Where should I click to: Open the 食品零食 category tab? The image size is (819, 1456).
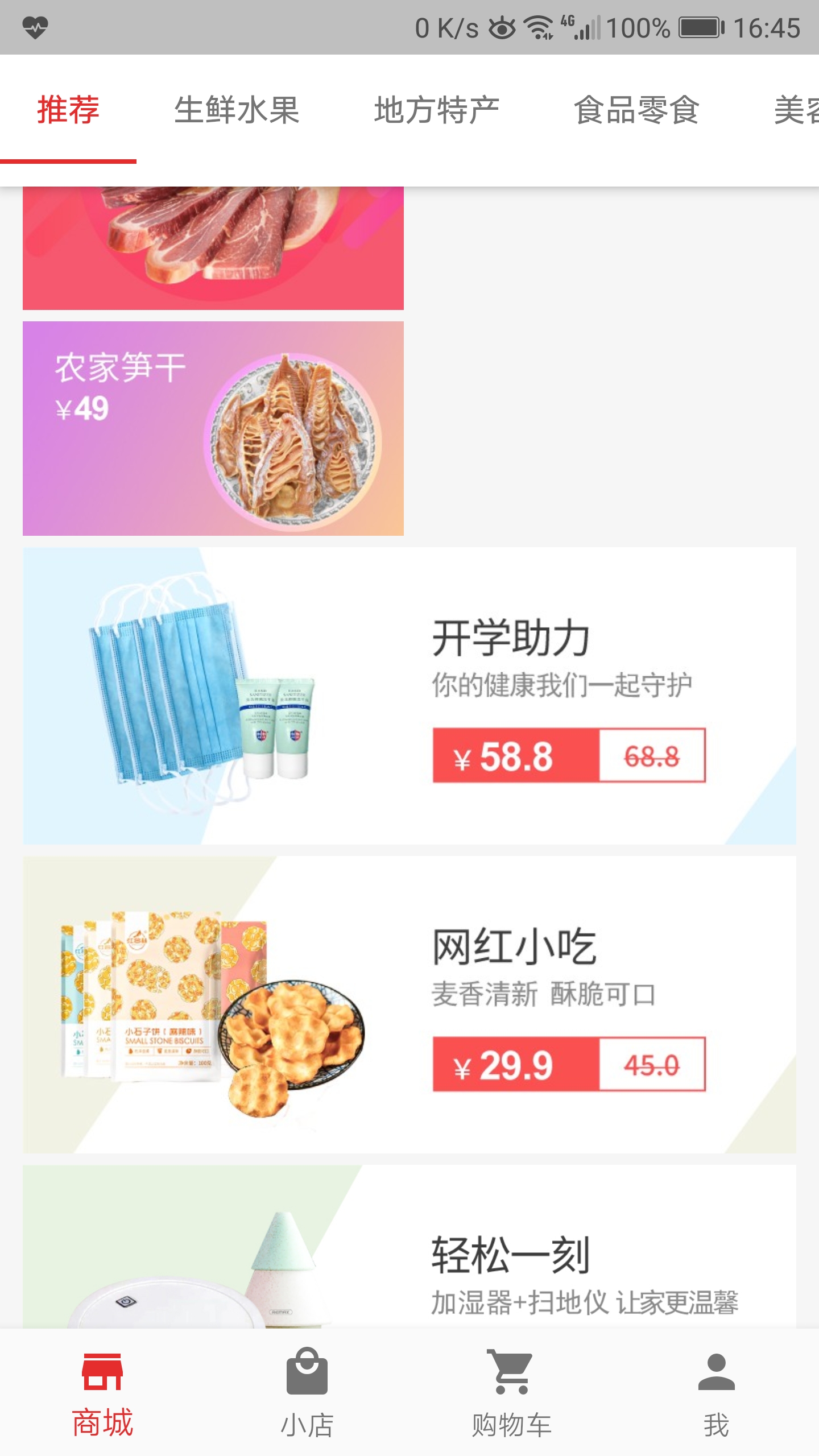[637, 111]
